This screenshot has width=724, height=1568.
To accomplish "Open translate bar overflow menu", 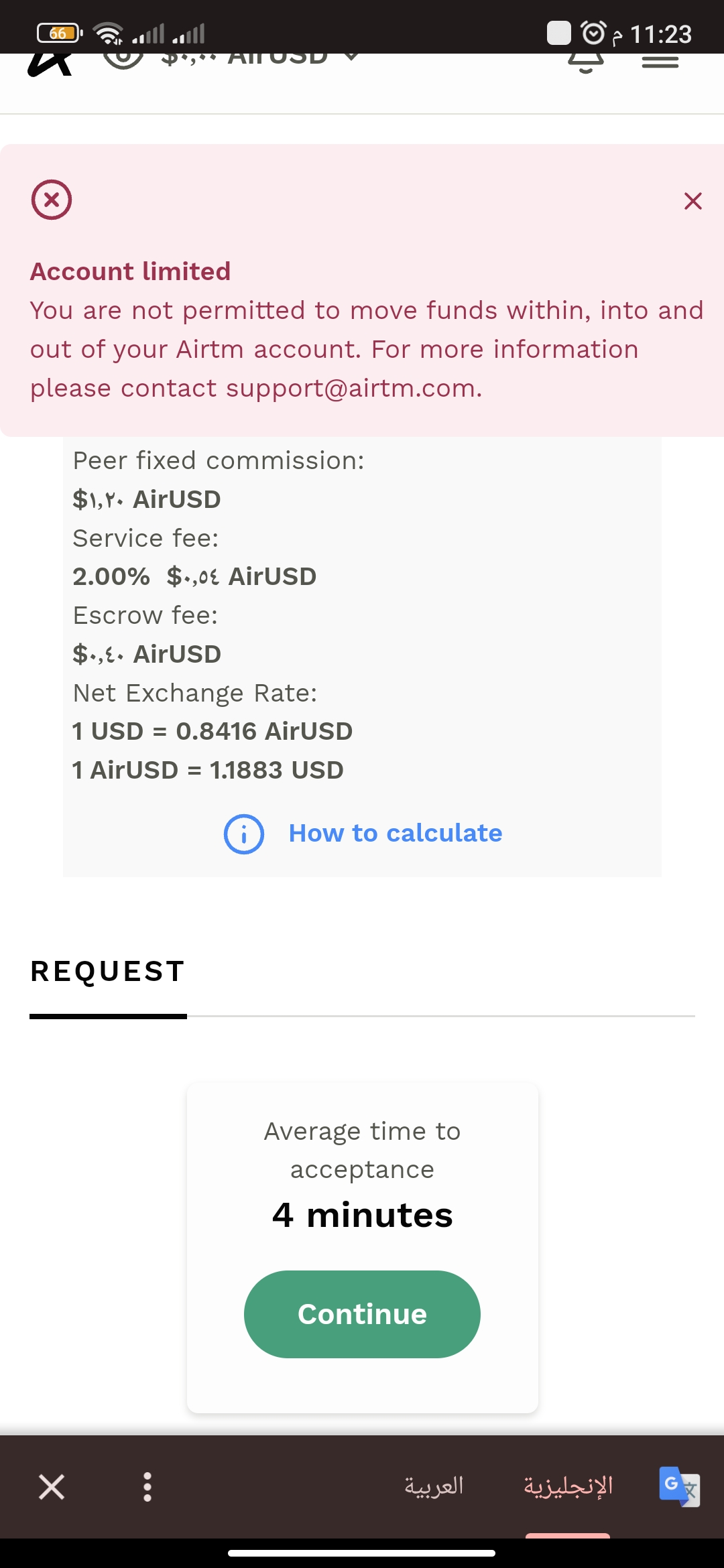I will 147,1486.
